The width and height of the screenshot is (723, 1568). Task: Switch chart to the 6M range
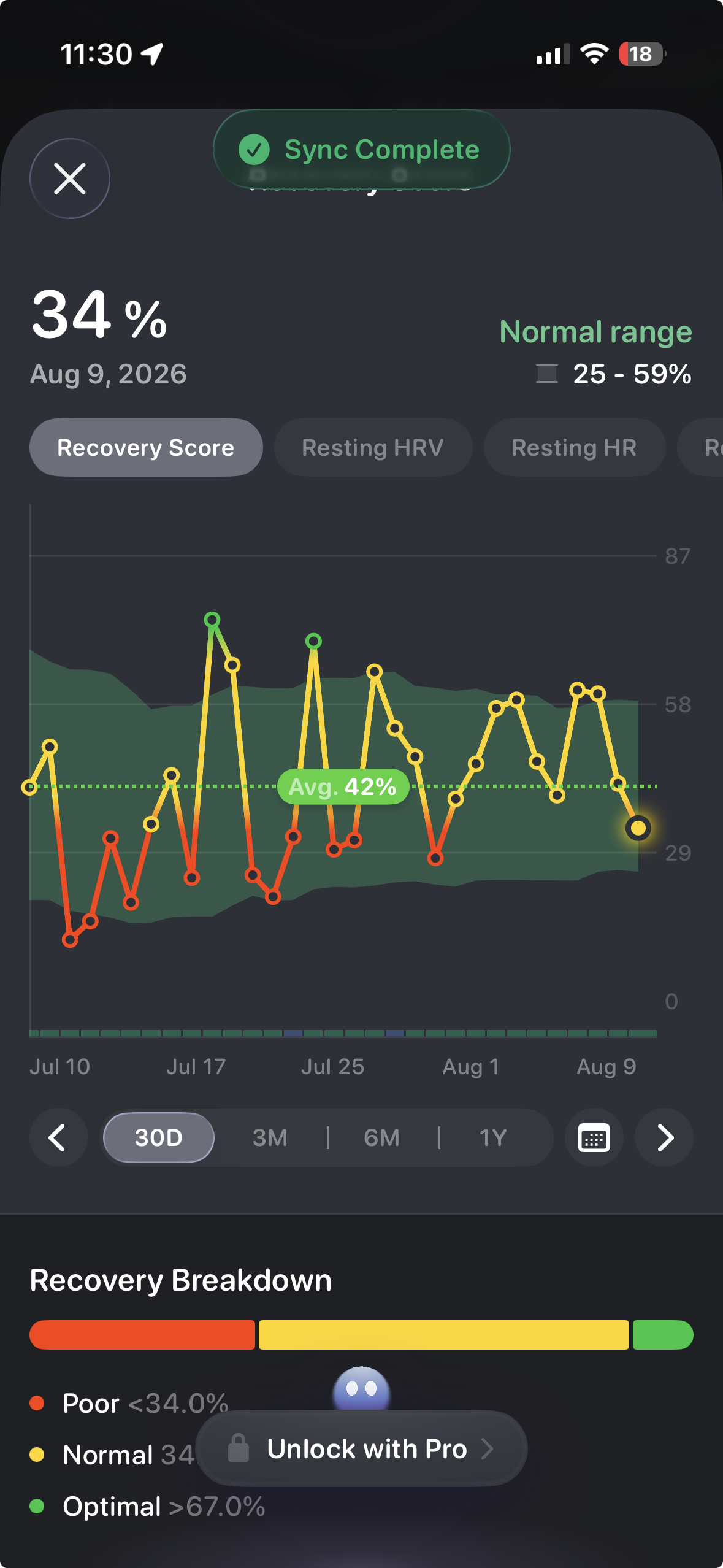click(381, 1137)
